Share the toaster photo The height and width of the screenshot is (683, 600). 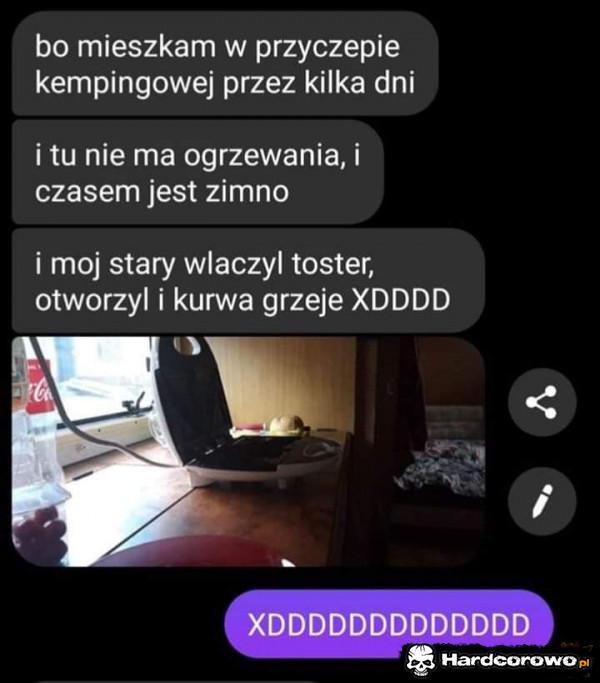[542, 403]
